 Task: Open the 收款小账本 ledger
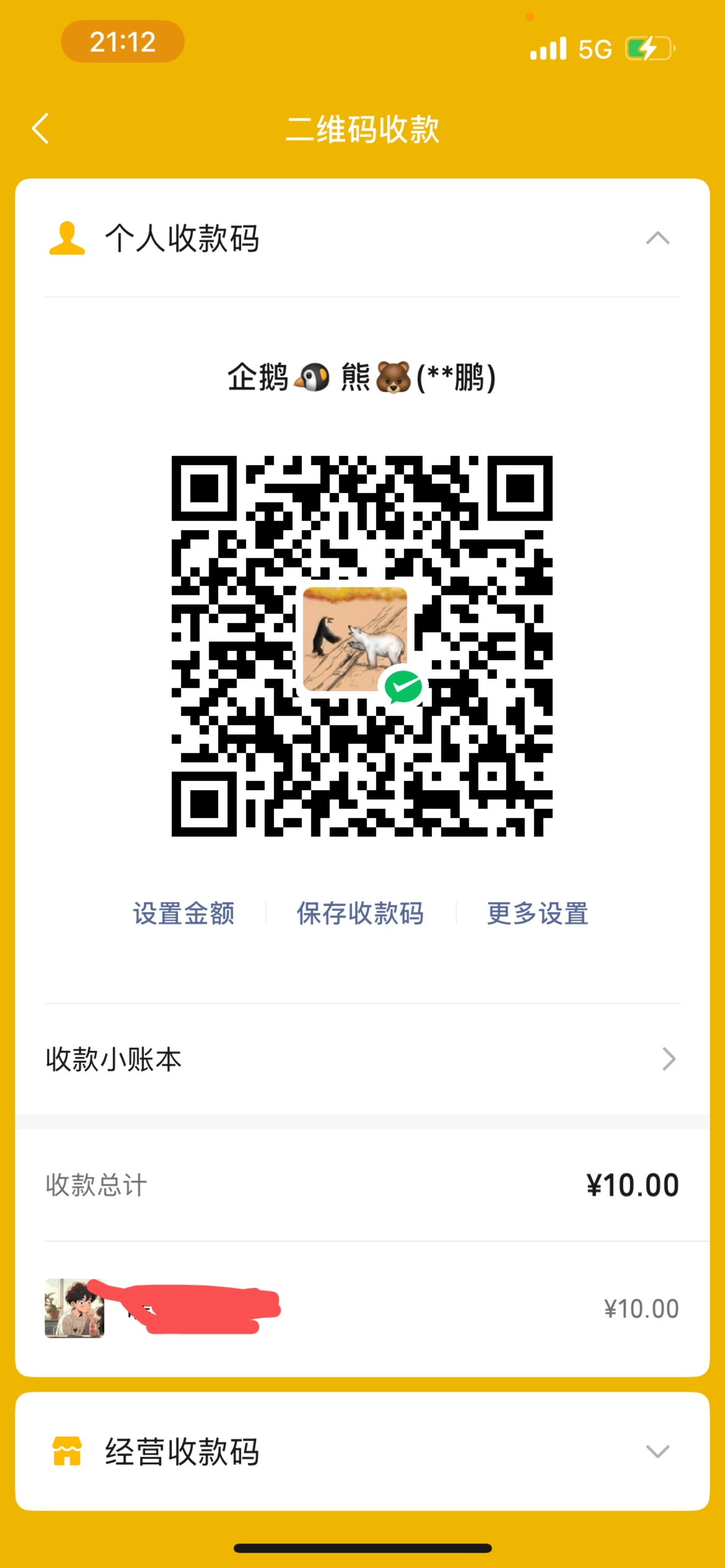(362, 1059)
